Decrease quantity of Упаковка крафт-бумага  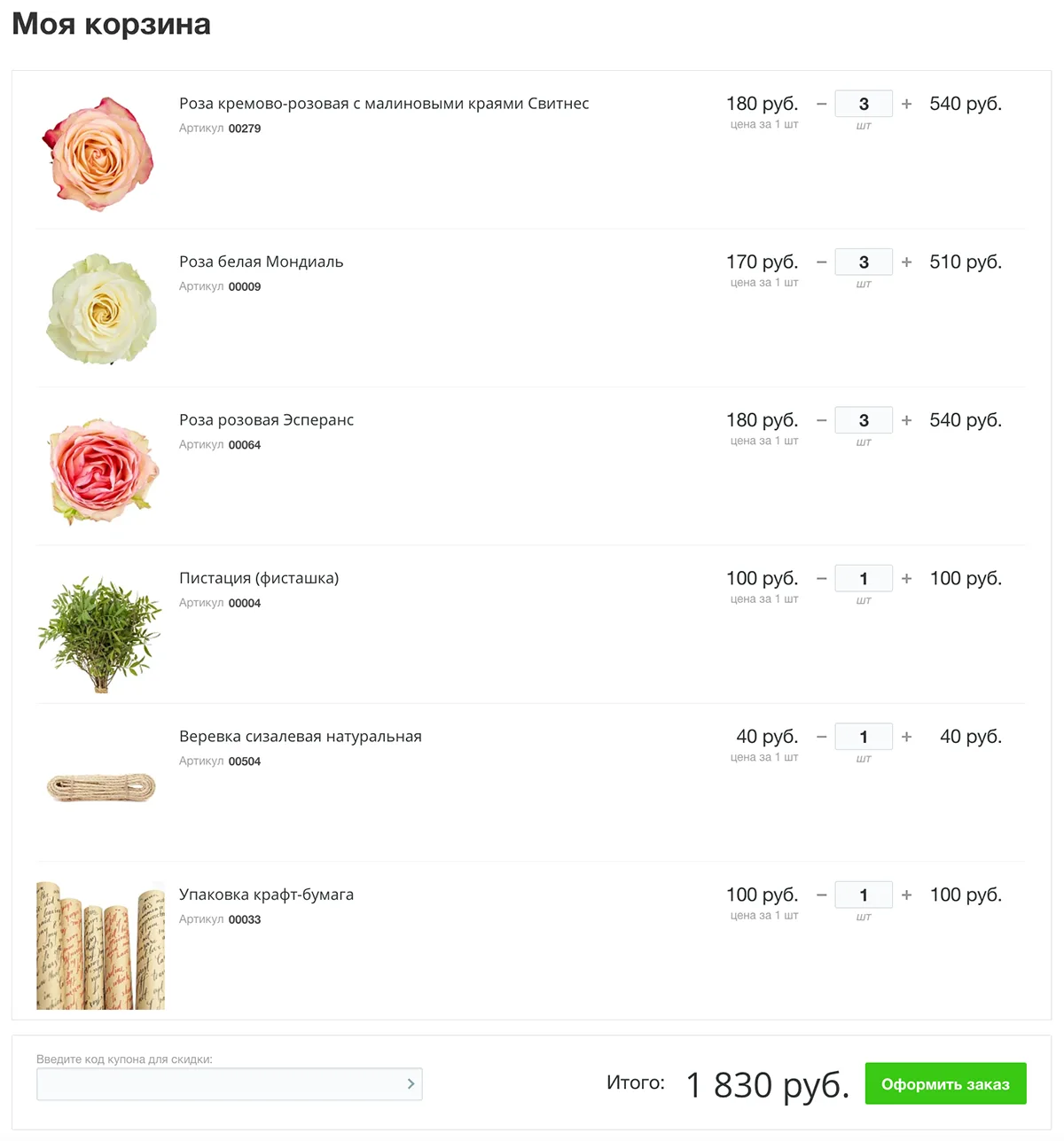tap(821, 895)
